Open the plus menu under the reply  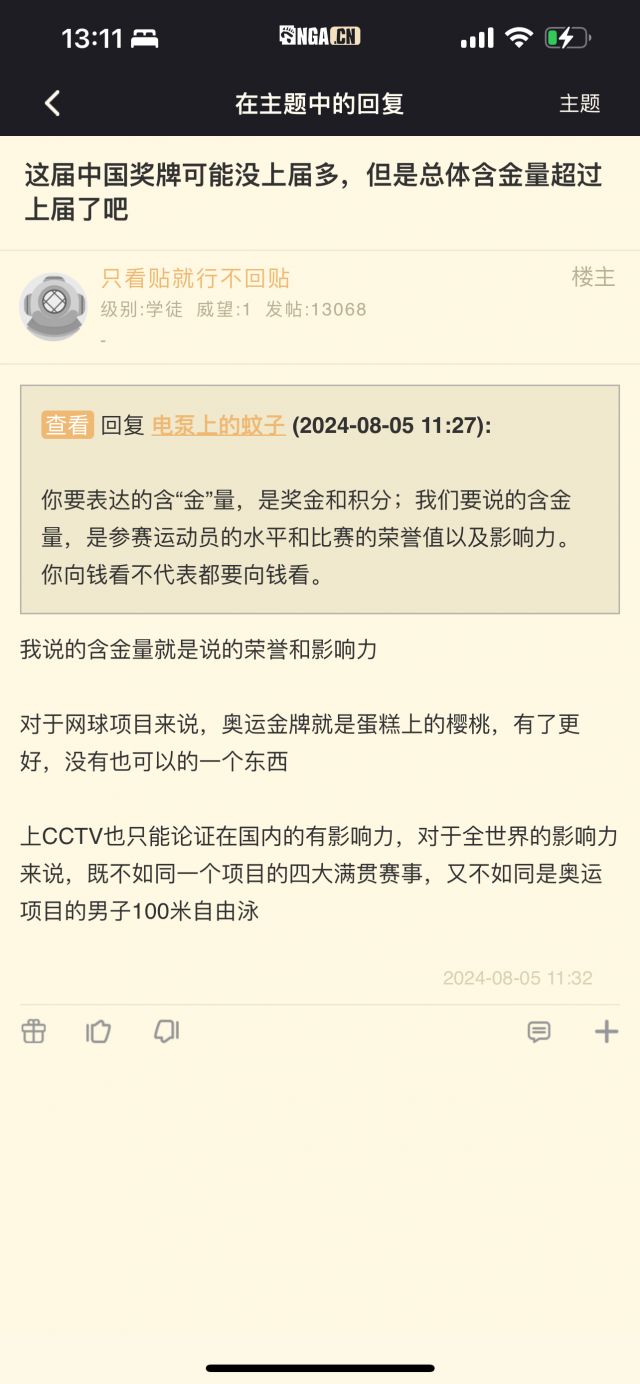pos(606,1032)
